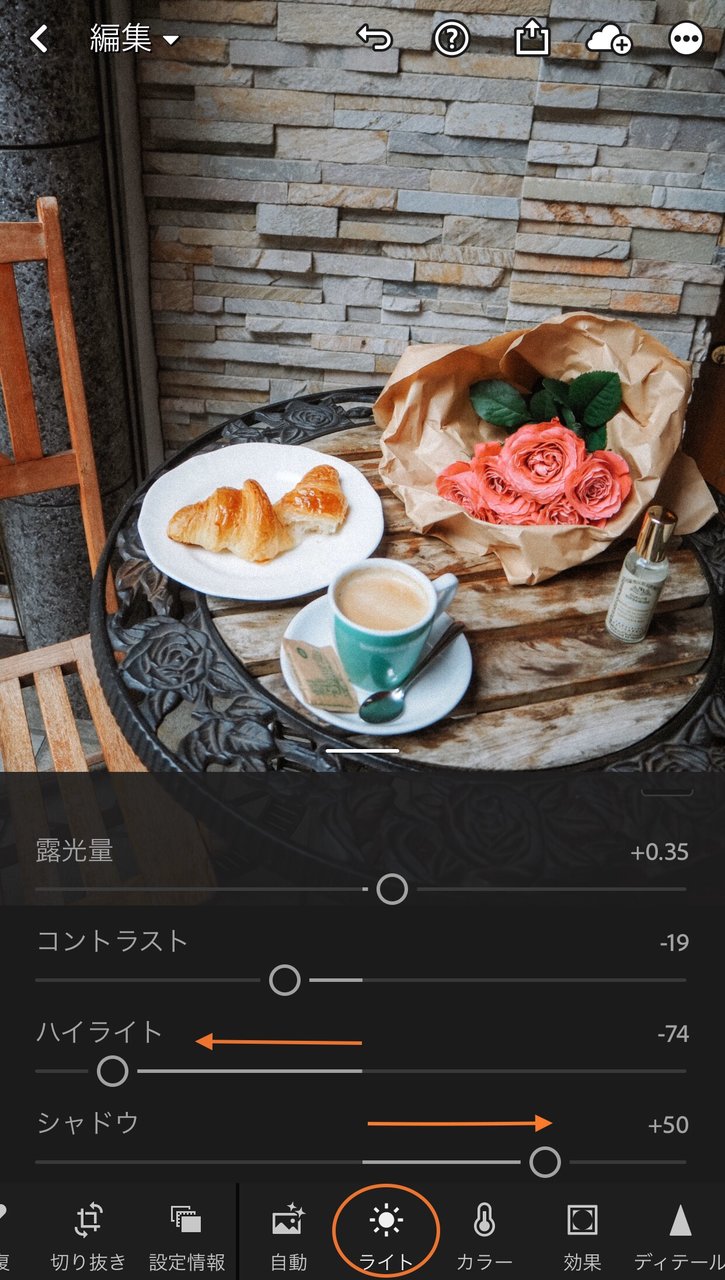
Task: Share or export the photo
Action: click(529, 39)
